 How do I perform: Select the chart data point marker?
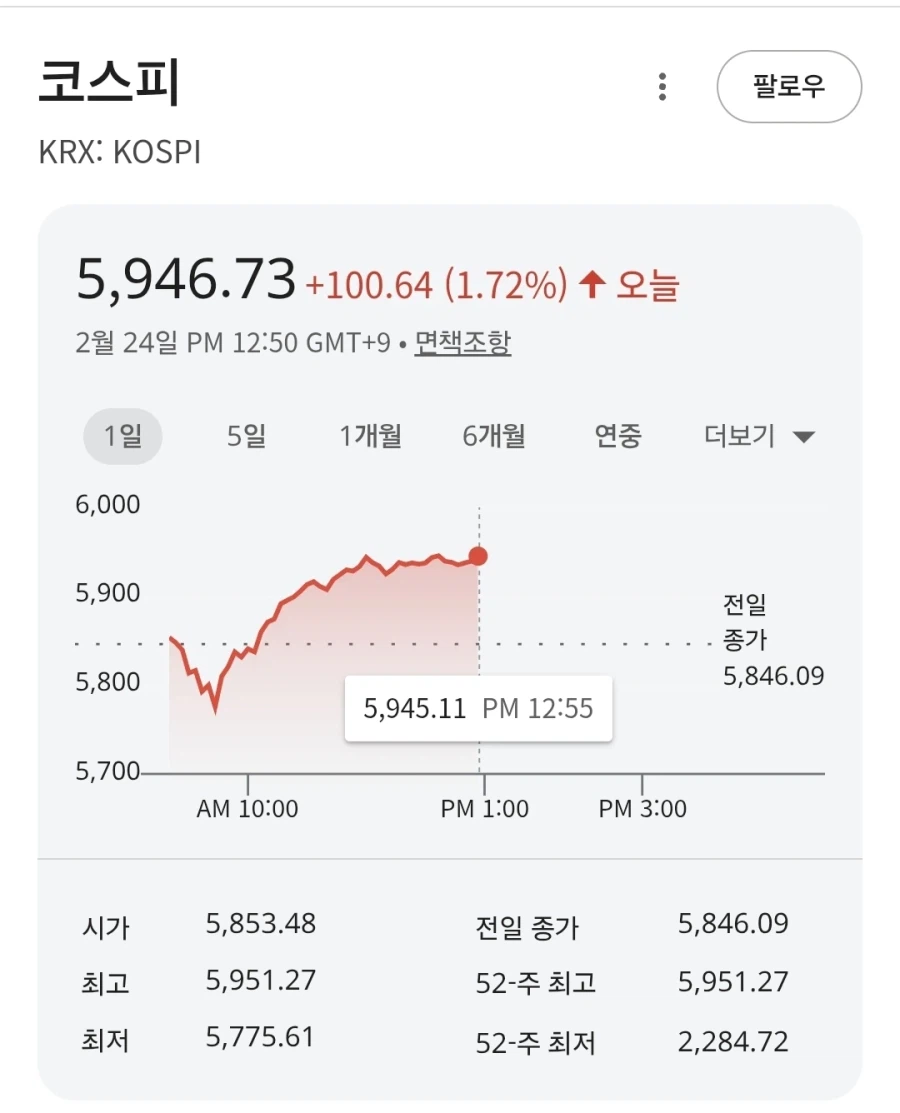[477, 557]
